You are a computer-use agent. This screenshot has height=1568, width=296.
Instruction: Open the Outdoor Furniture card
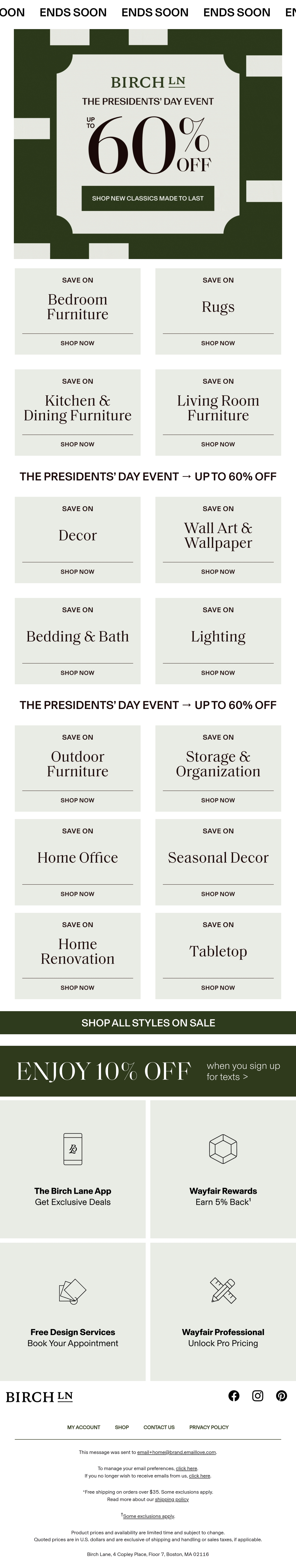pos(77,768)
